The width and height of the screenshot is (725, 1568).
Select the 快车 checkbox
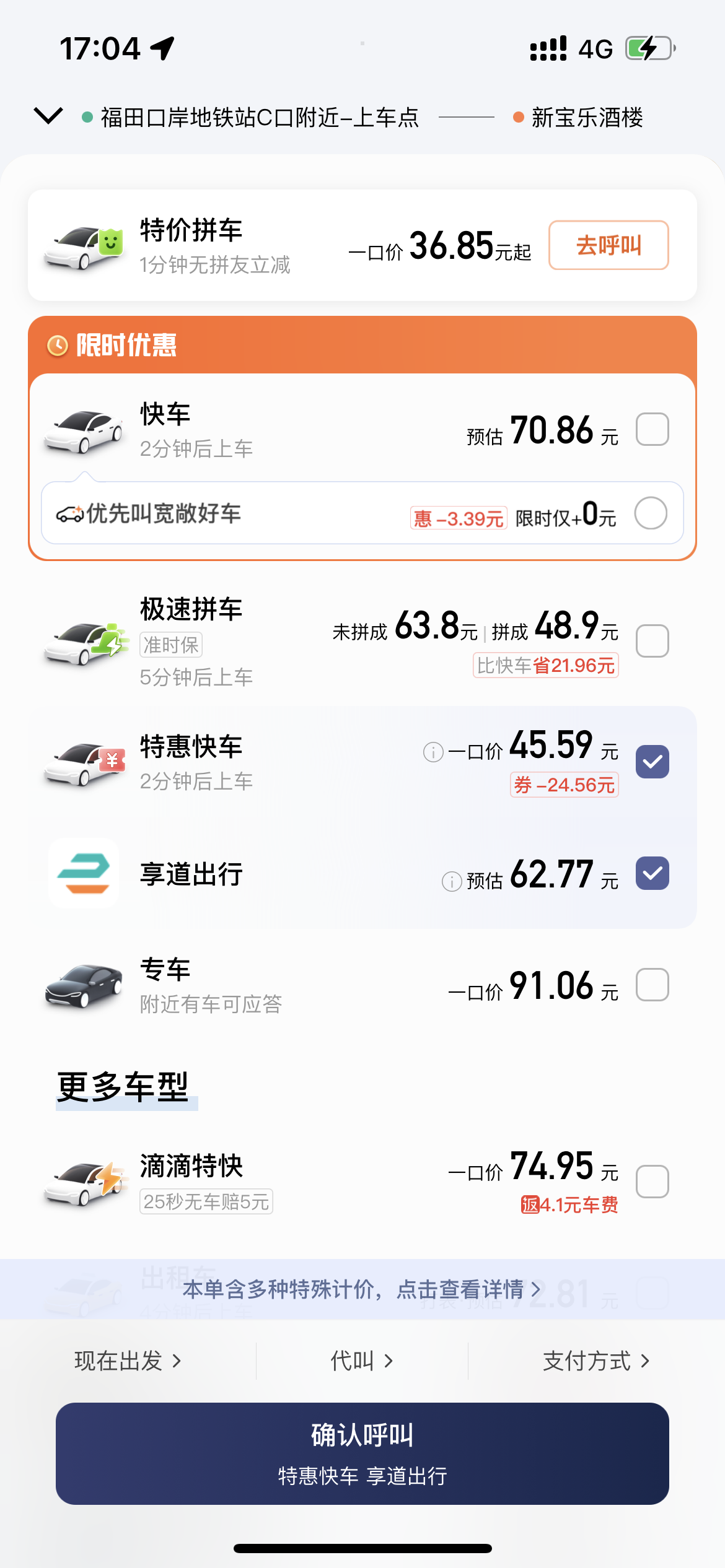(652, 429)
